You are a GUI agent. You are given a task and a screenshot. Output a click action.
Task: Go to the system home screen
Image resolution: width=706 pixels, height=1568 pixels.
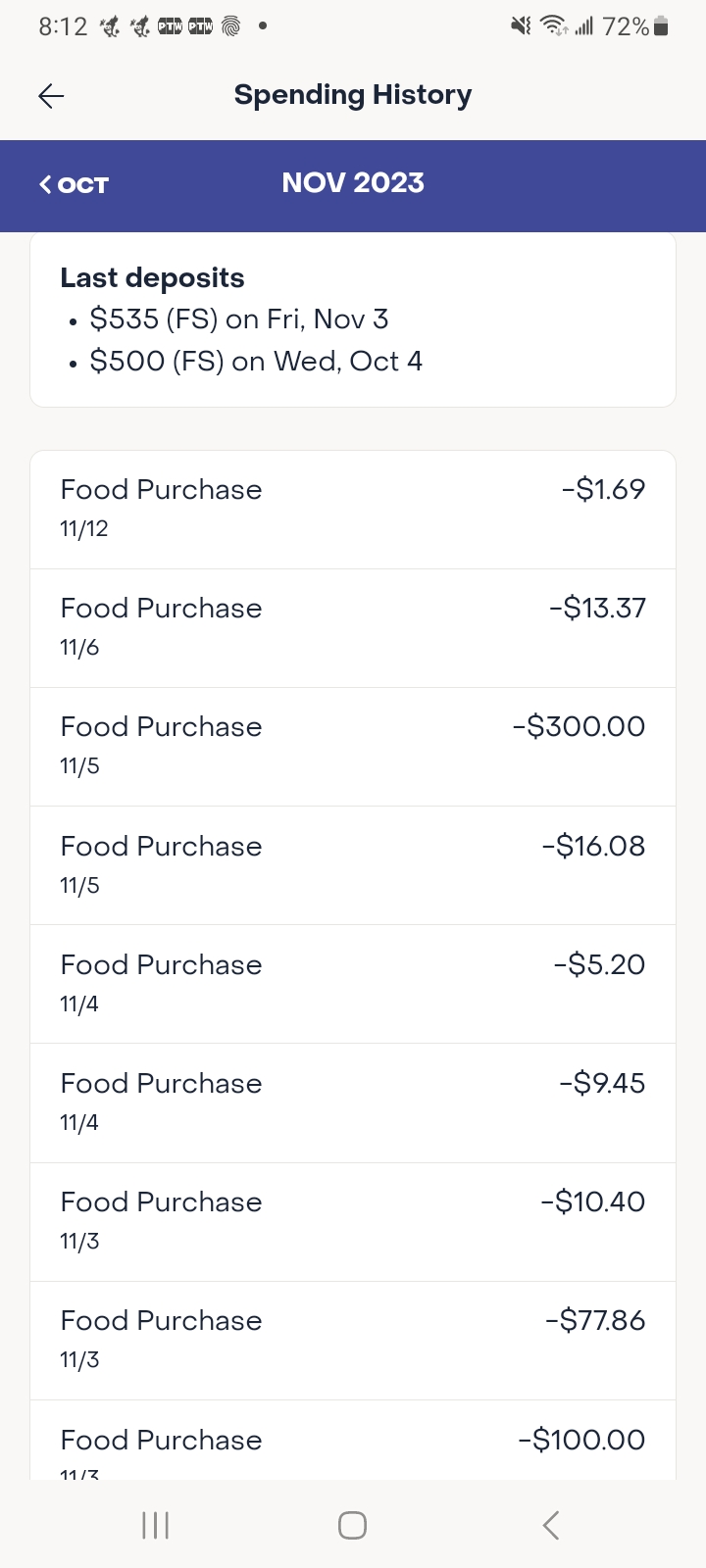tap(352, 1525)
